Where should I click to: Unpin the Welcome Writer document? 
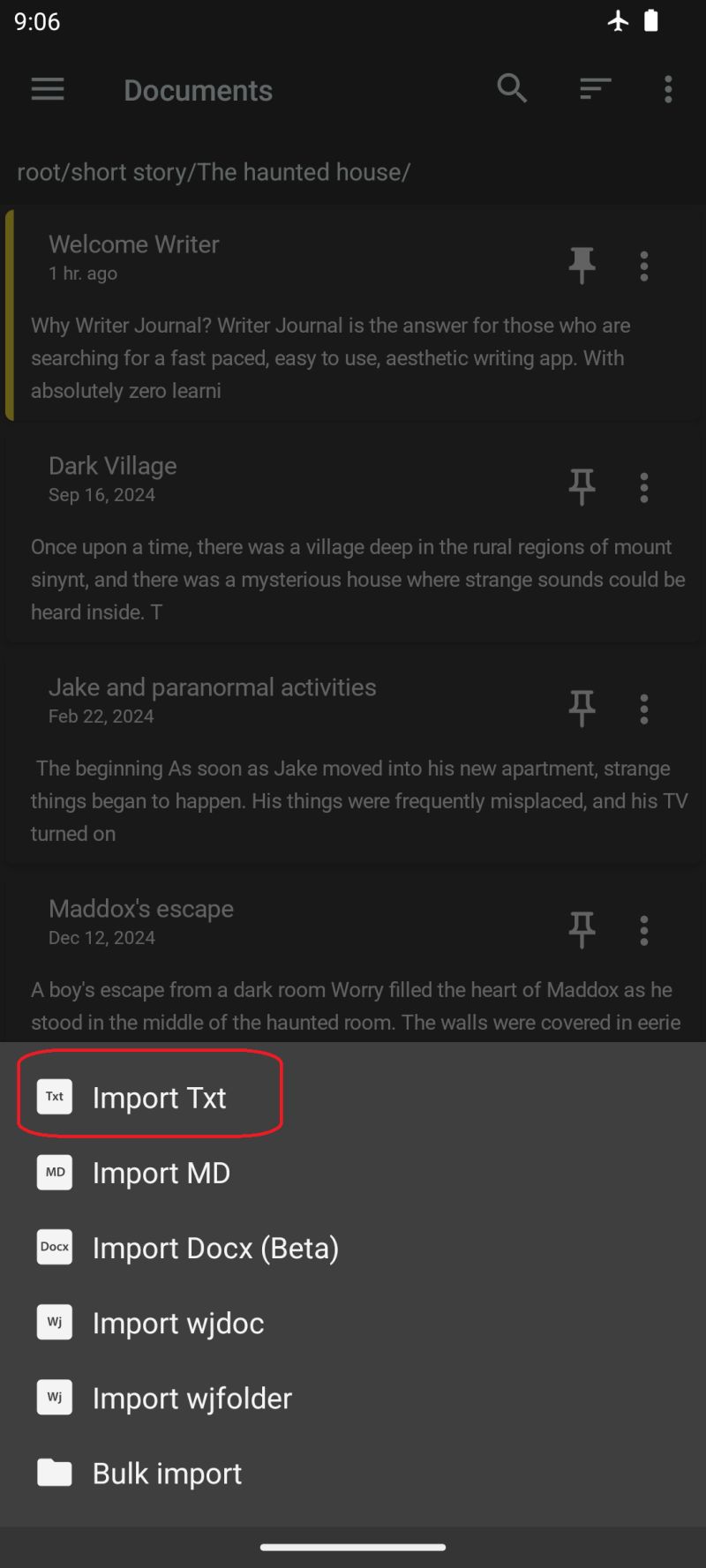(582, 266)
